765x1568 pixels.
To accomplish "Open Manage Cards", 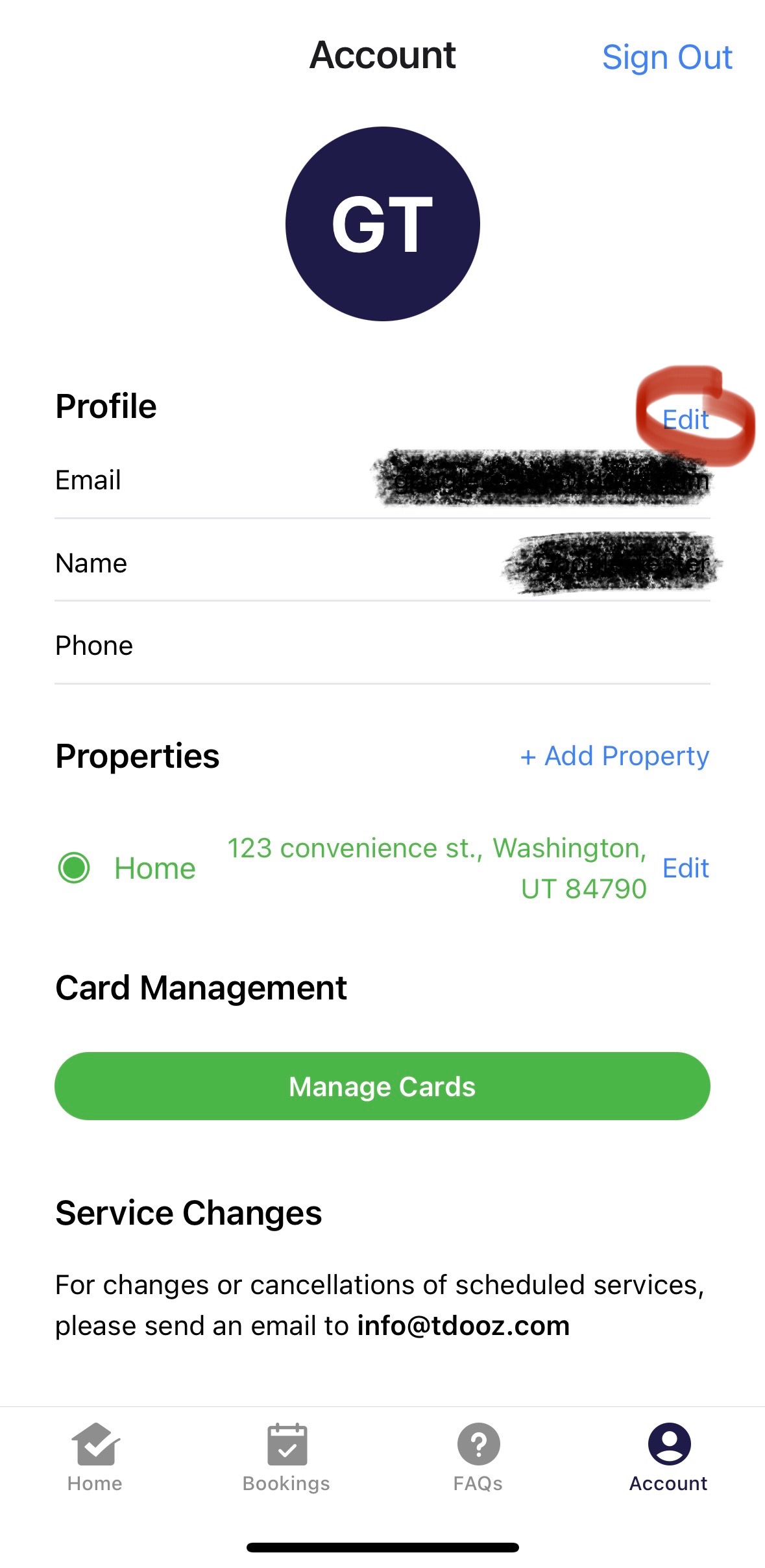I will 382,1086.
